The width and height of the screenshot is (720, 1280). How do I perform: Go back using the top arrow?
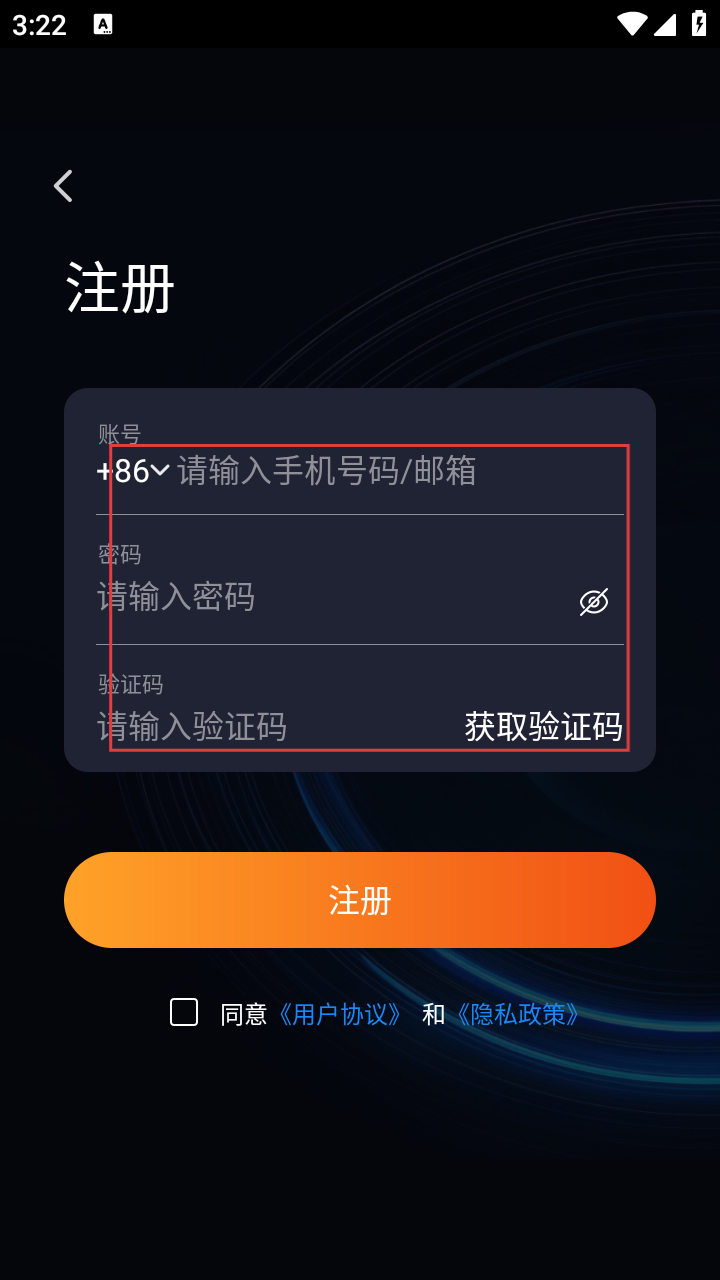(63, 186)
